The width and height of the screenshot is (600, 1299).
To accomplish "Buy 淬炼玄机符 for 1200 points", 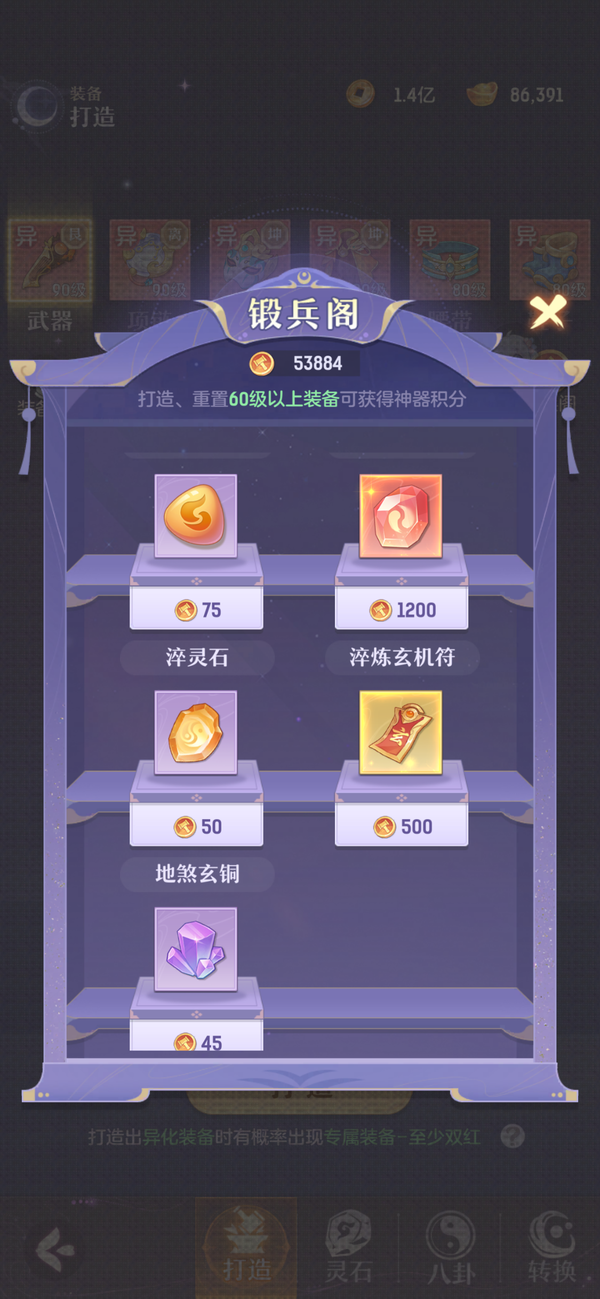I will click(x=401, y=610).
